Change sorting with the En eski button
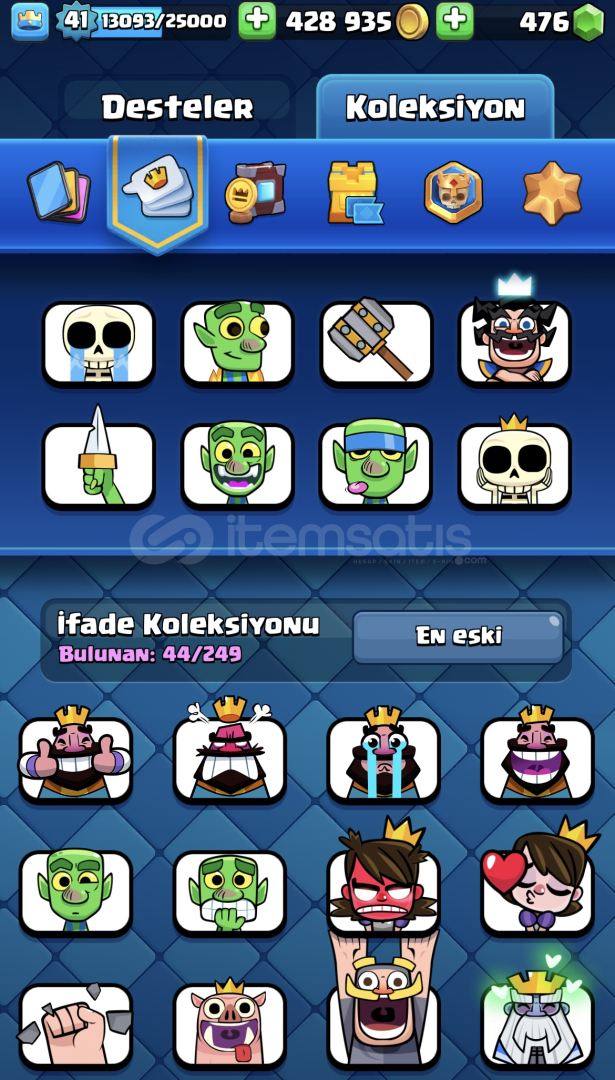The image size is (615, 1080). point(458,636)
